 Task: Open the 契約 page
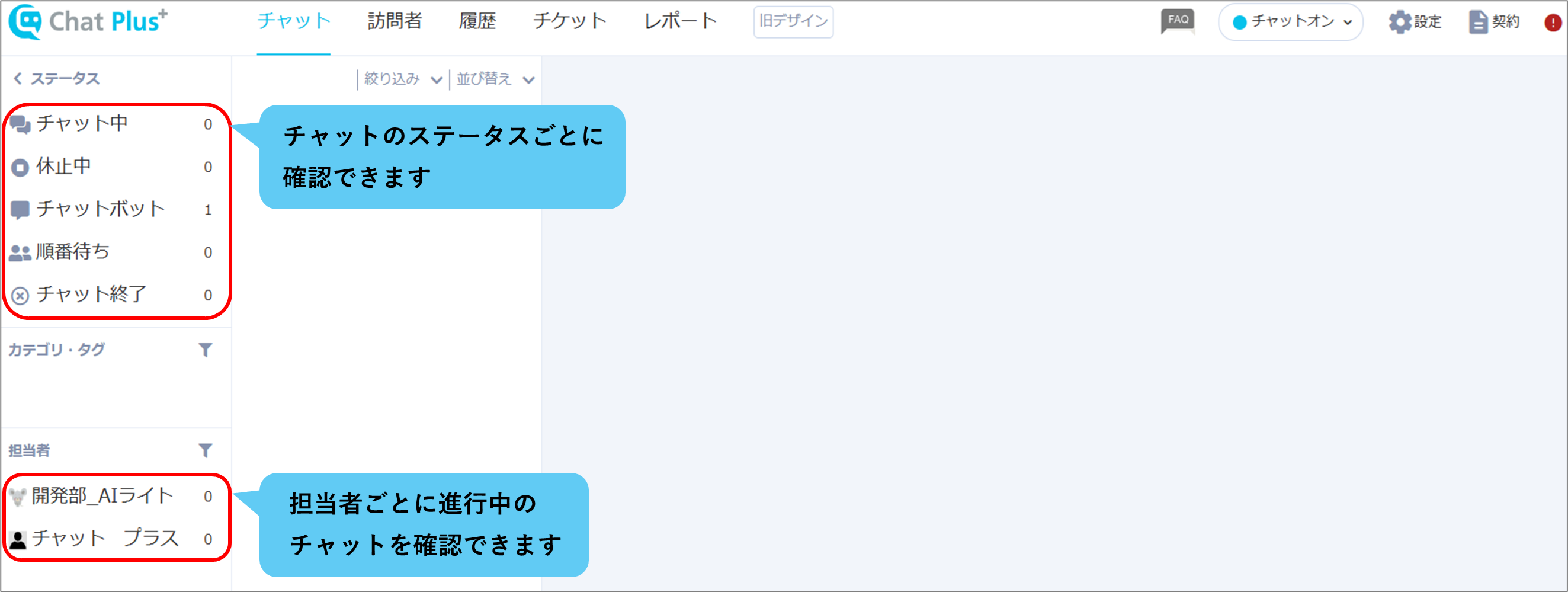coord(1495,23)
